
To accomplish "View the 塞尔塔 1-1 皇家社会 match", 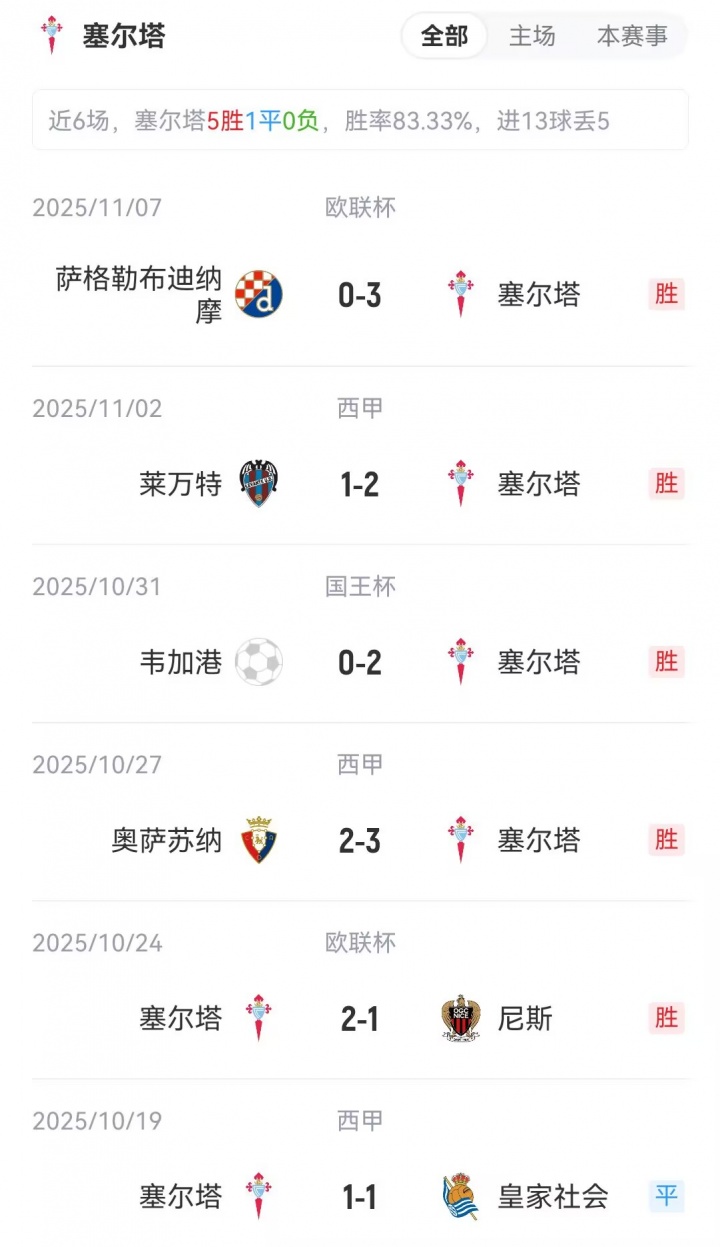I will coord(360,1196).
